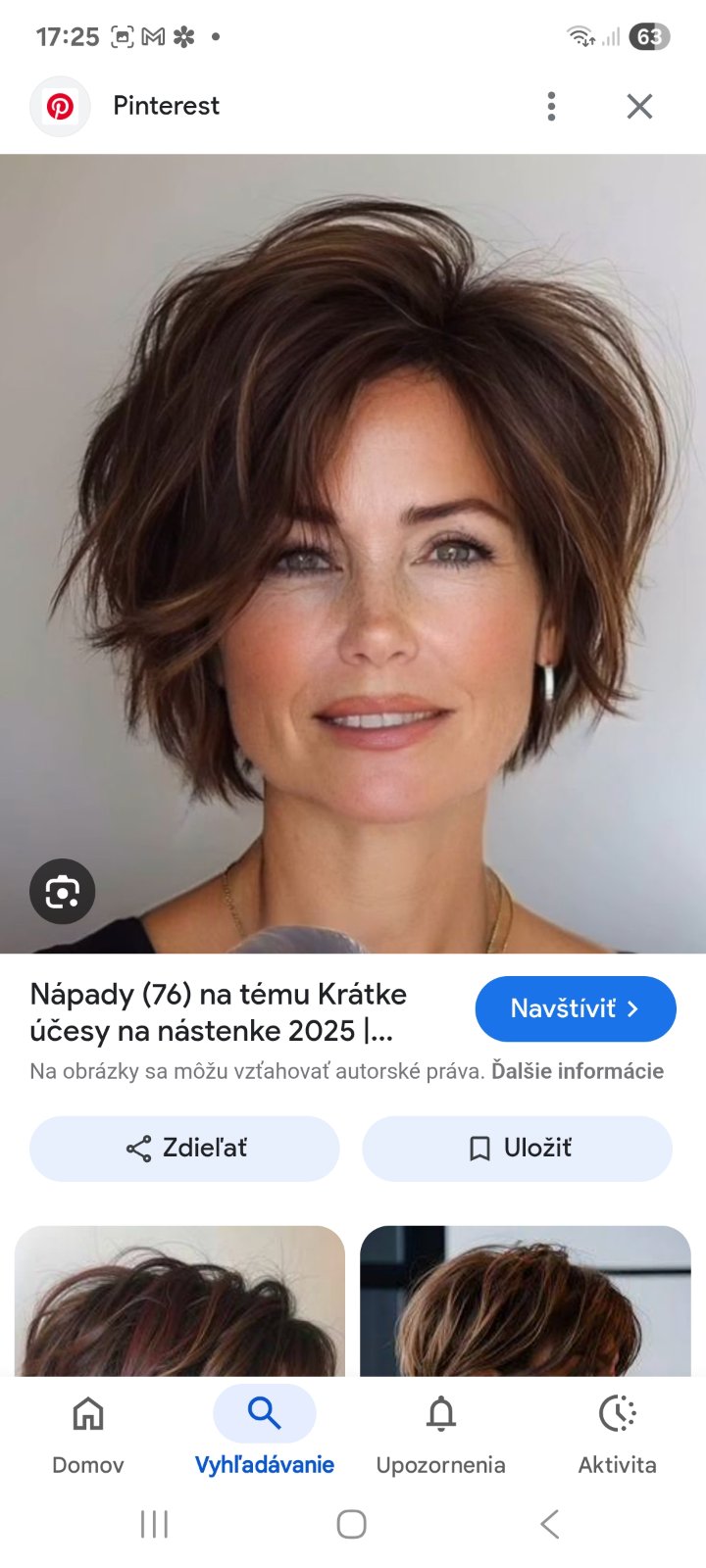706x1568 pixels.
Task: Share the image with Zdieľať
Action: 184,1148
